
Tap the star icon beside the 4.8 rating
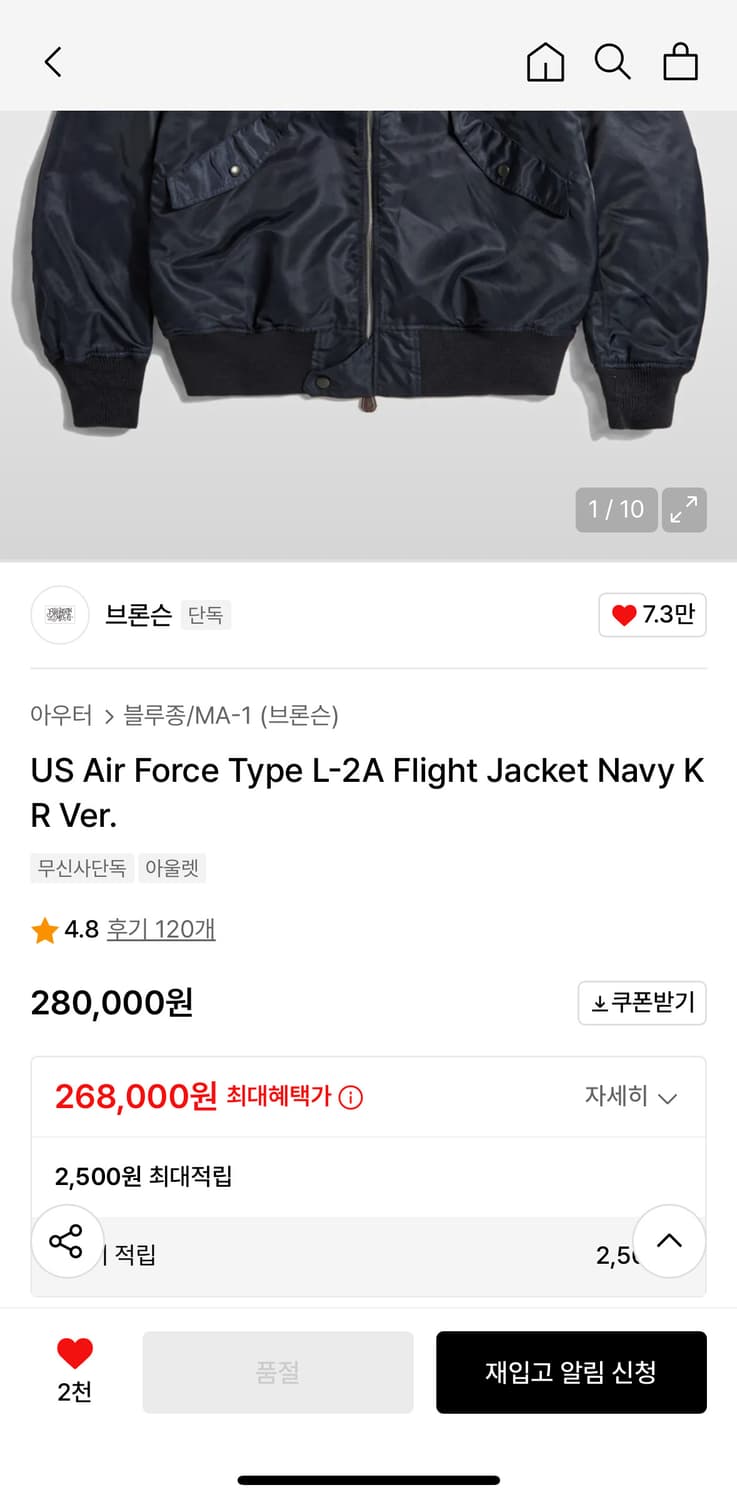(x=44, y=930)
